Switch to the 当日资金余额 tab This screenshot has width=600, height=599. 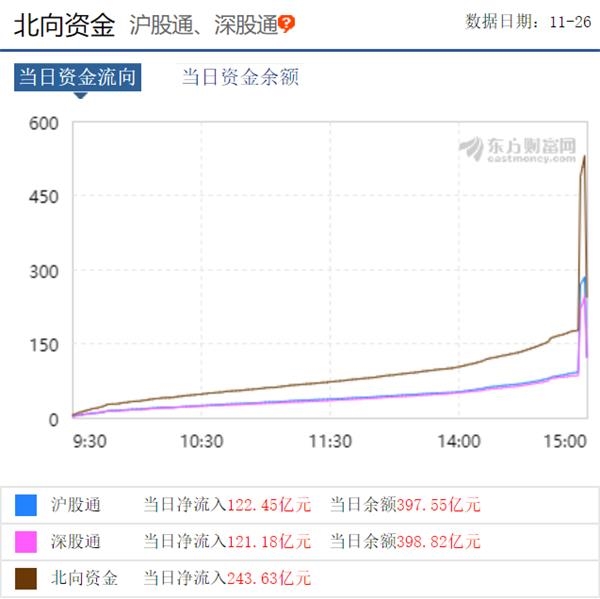tap(240, 77)
